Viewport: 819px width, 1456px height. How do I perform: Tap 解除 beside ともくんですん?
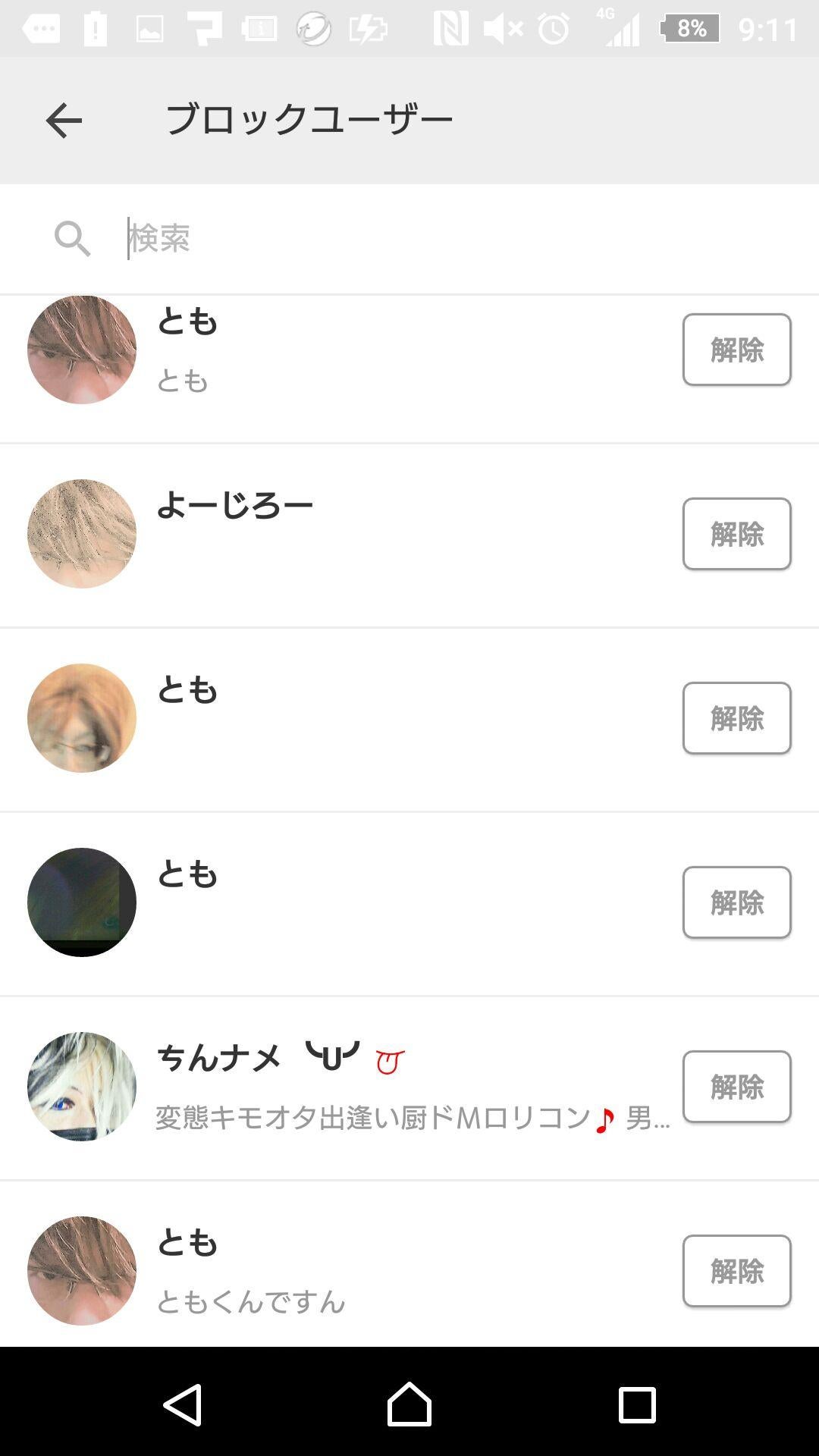(x=736, y=1270)
